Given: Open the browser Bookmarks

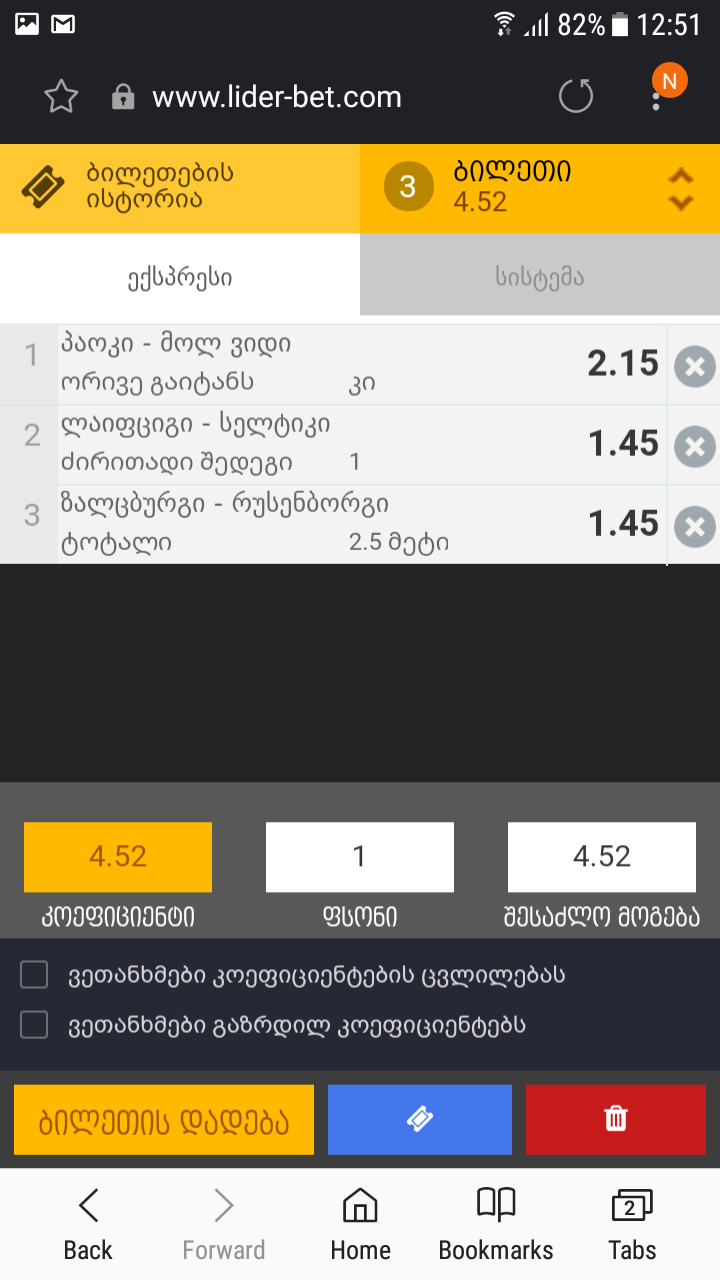Looking at the screenshot, I should (496, 1224).
